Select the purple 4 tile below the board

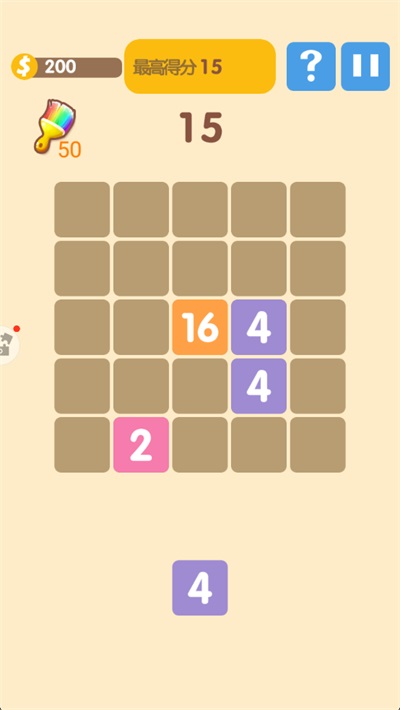[x=200, y=588]
